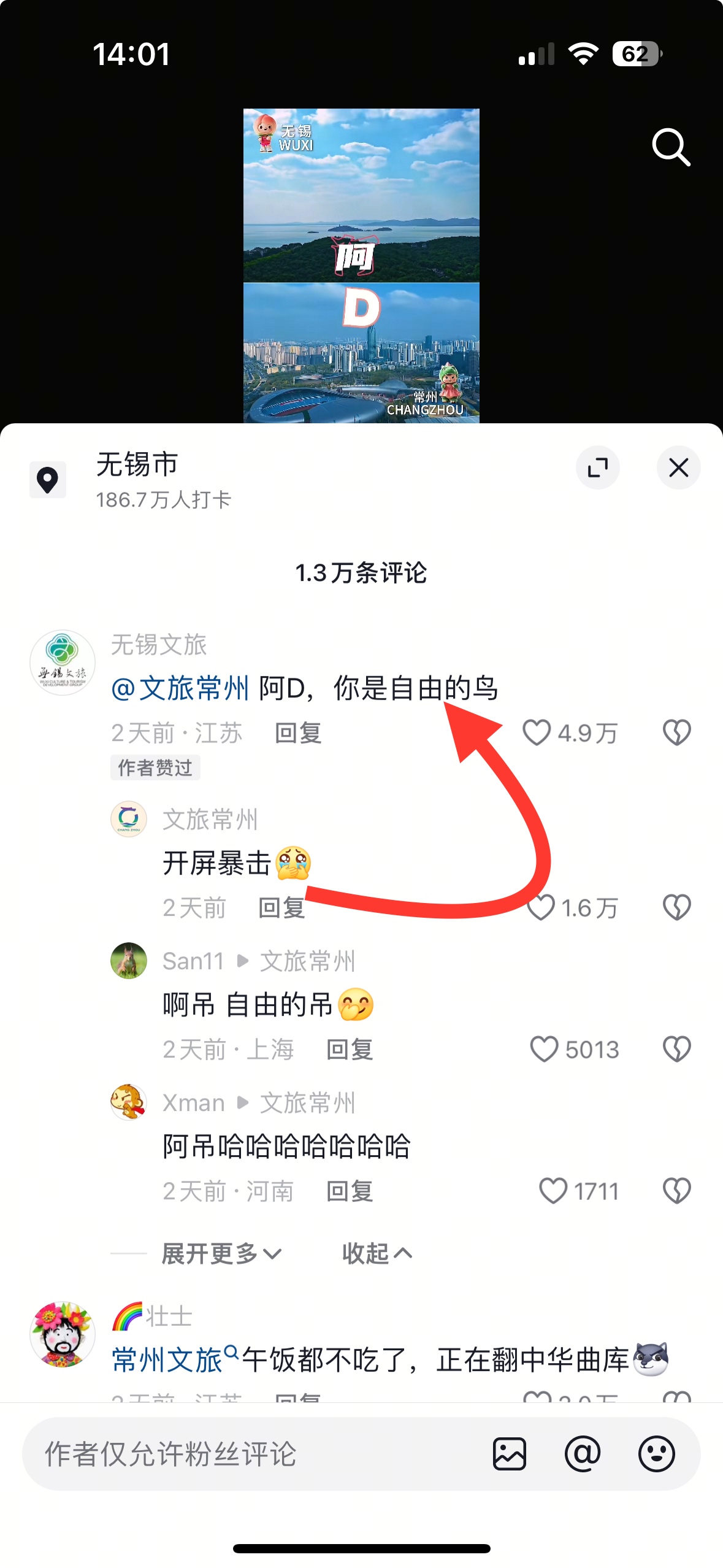Attach an image to the comment
This screenshot has height=1568, width=723.
[509, 1454]
